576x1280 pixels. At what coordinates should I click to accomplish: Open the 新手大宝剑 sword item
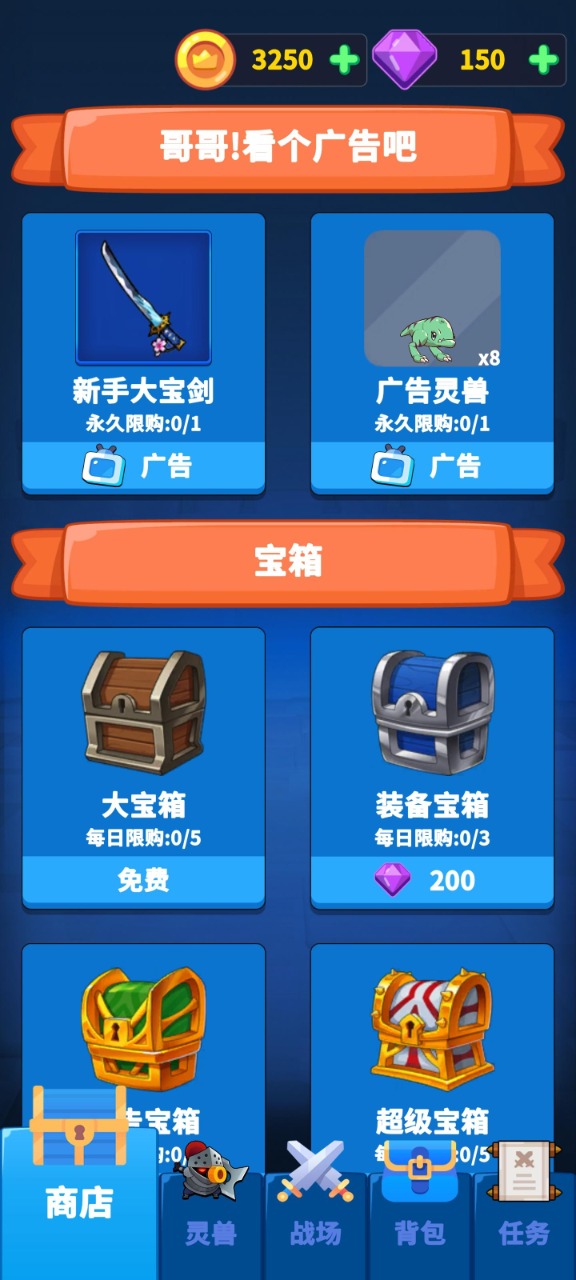144,298
